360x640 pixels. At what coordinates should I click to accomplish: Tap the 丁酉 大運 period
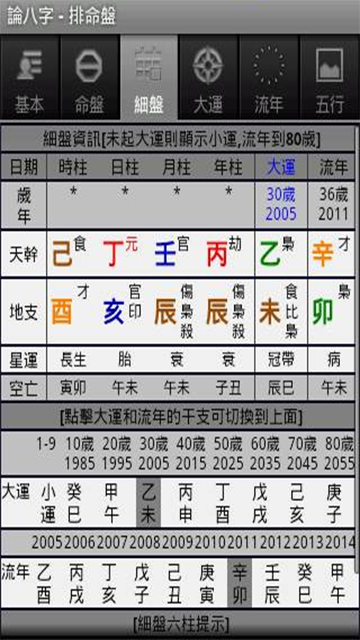[222, 504]
